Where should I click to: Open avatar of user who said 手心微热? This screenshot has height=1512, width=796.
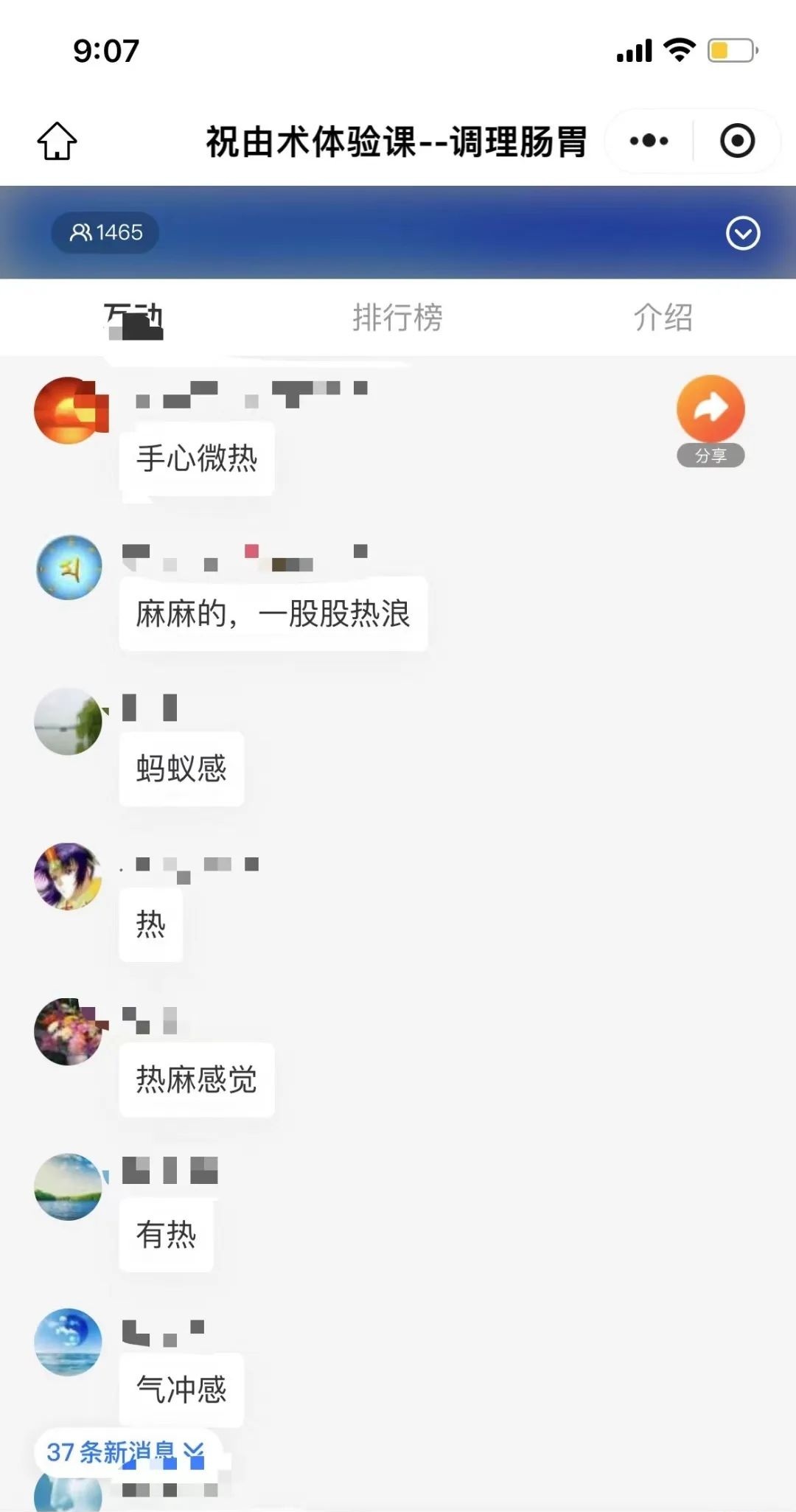(x=69, y=411)
